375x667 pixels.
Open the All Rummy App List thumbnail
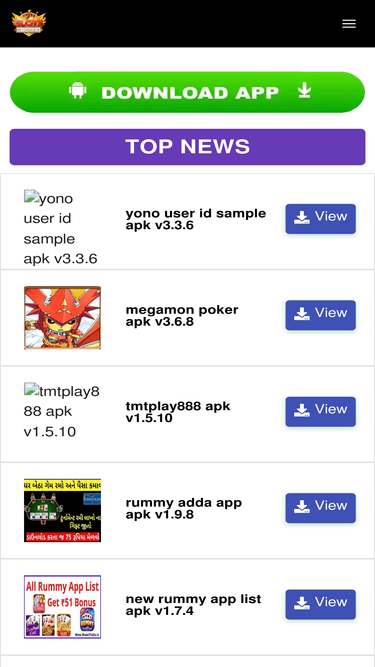(x=62, y=607)
